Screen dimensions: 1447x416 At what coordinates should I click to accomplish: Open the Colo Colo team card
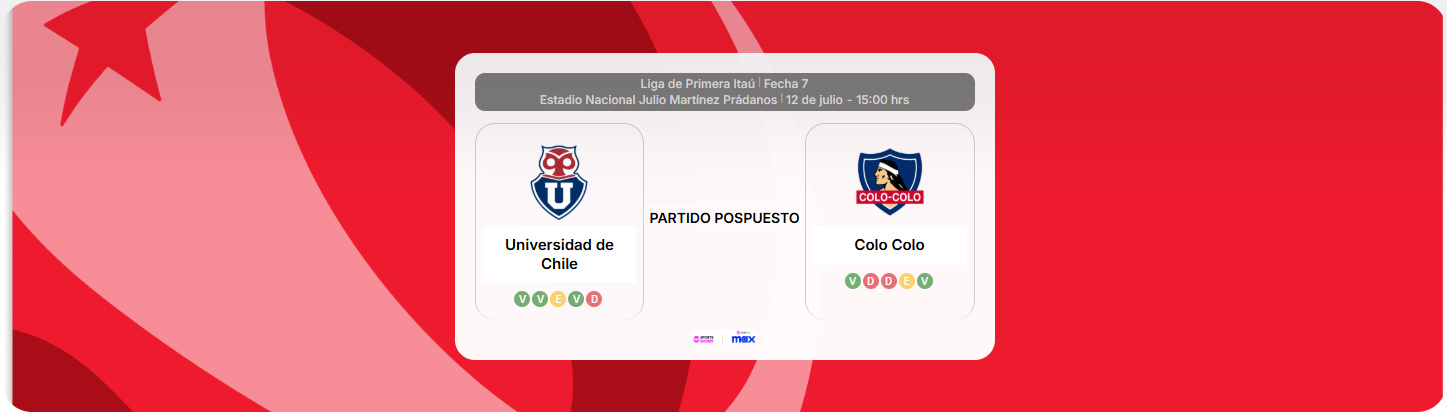(889, 221)
